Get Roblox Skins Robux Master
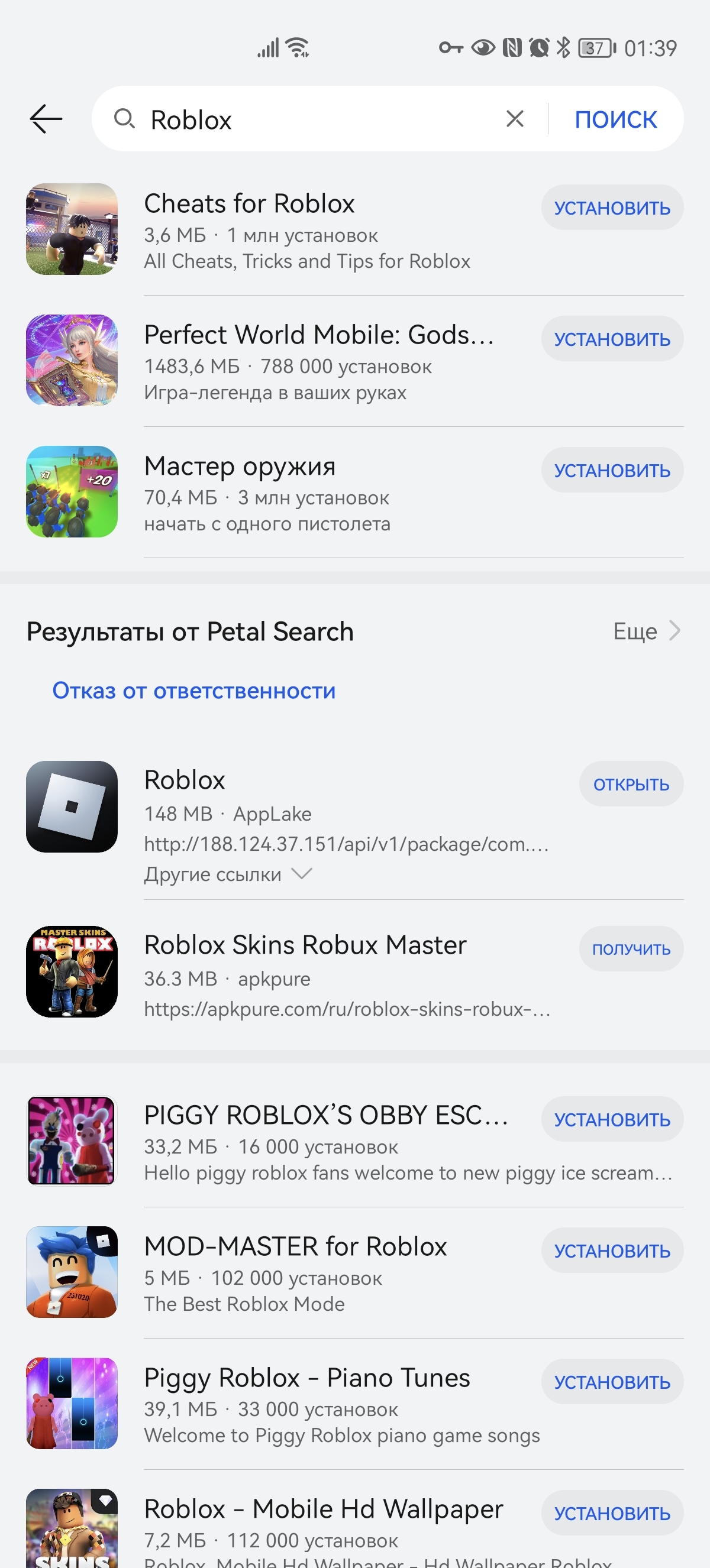Screen dimensions: 710x1568 pos(630,949)
